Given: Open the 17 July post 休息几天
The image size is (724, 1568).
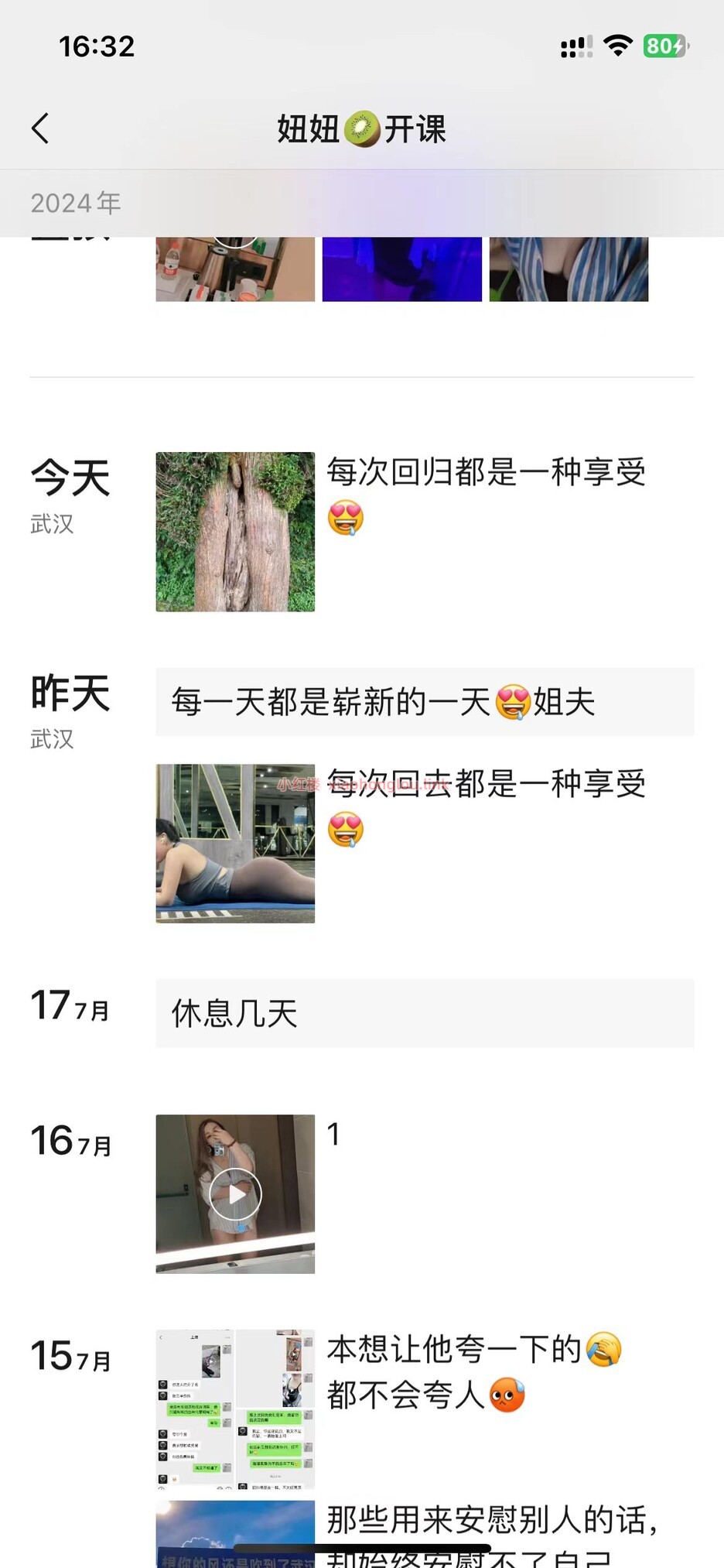Looking at the screenshot, I should tap(424, 1013).
